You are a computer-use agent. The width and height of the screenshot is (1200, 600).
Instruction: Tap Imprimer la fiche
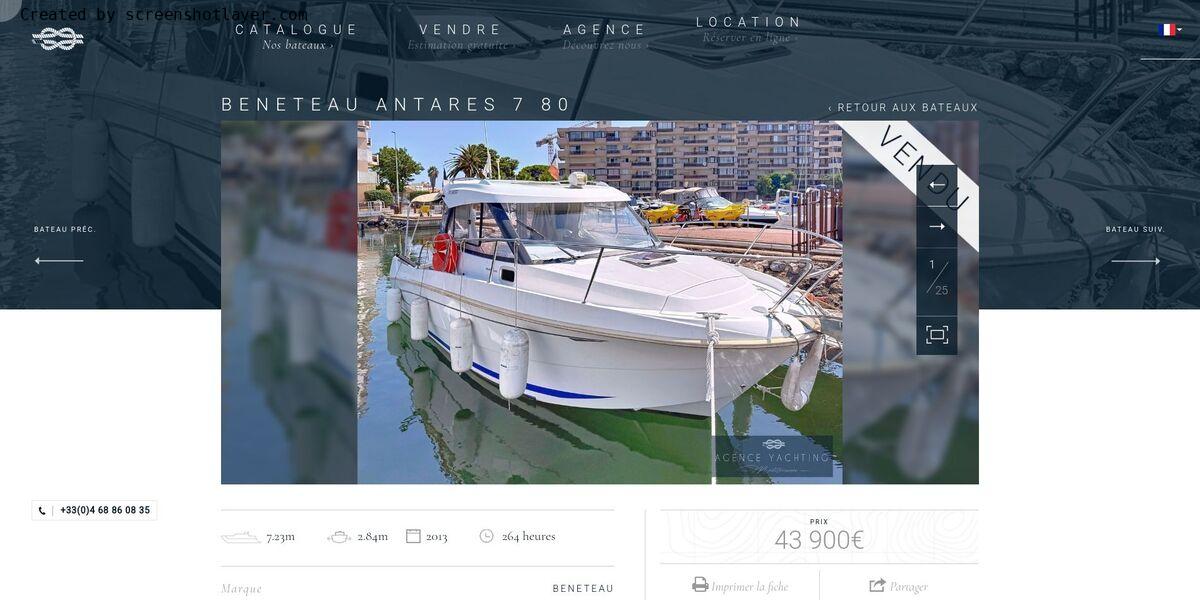coord(740,586)
